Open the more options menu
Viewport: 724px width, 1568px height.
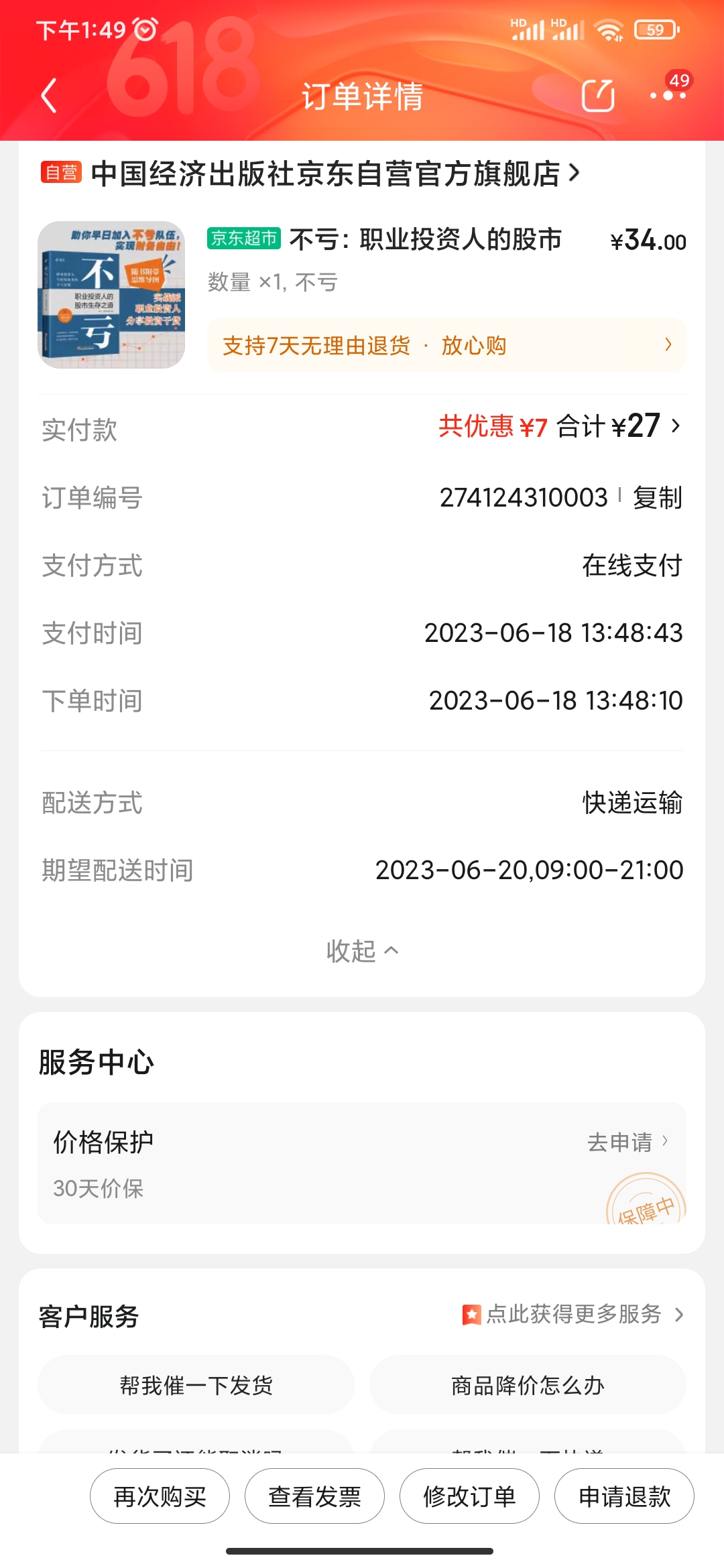tap(668, 95)
